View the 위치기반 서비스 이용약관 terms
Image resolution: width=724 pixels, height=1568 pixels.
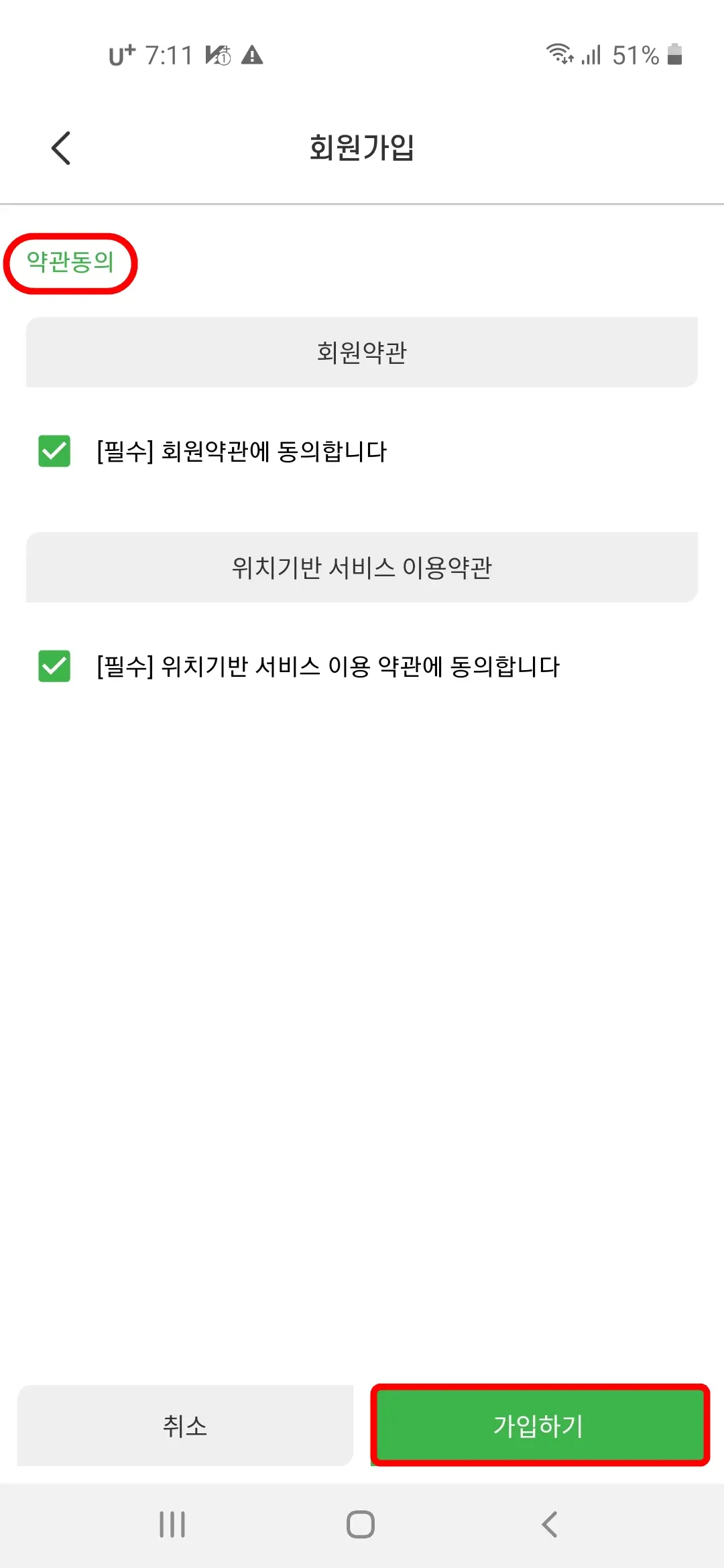(362, 567)
